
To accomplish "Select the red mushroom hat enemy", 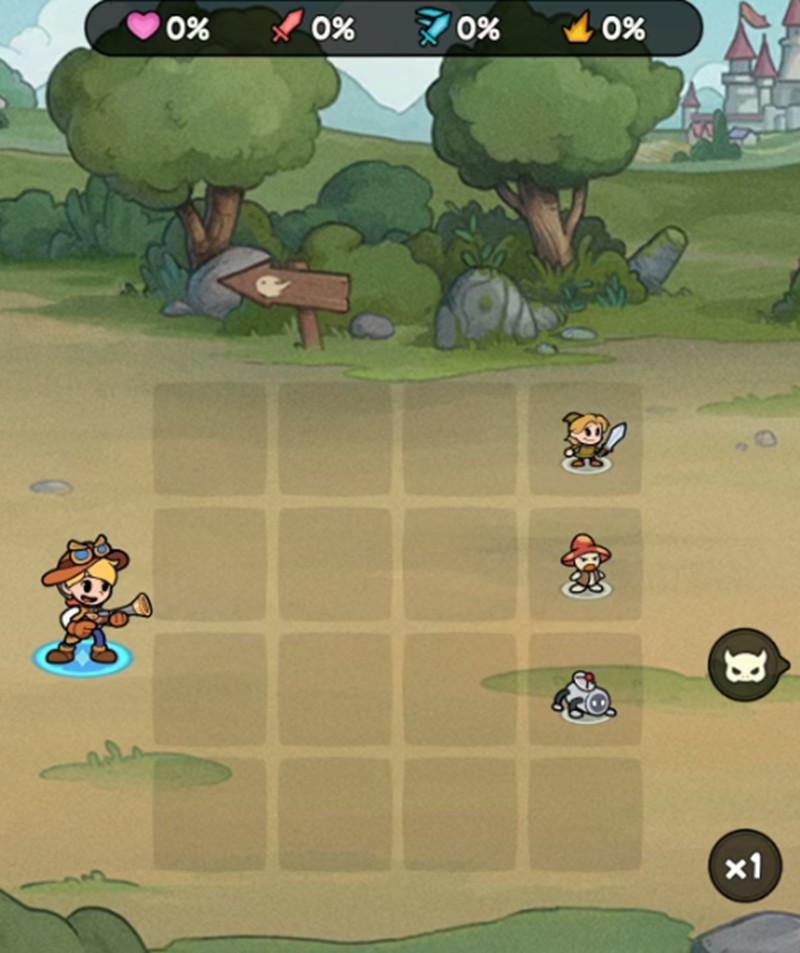I will pos(585,565).
